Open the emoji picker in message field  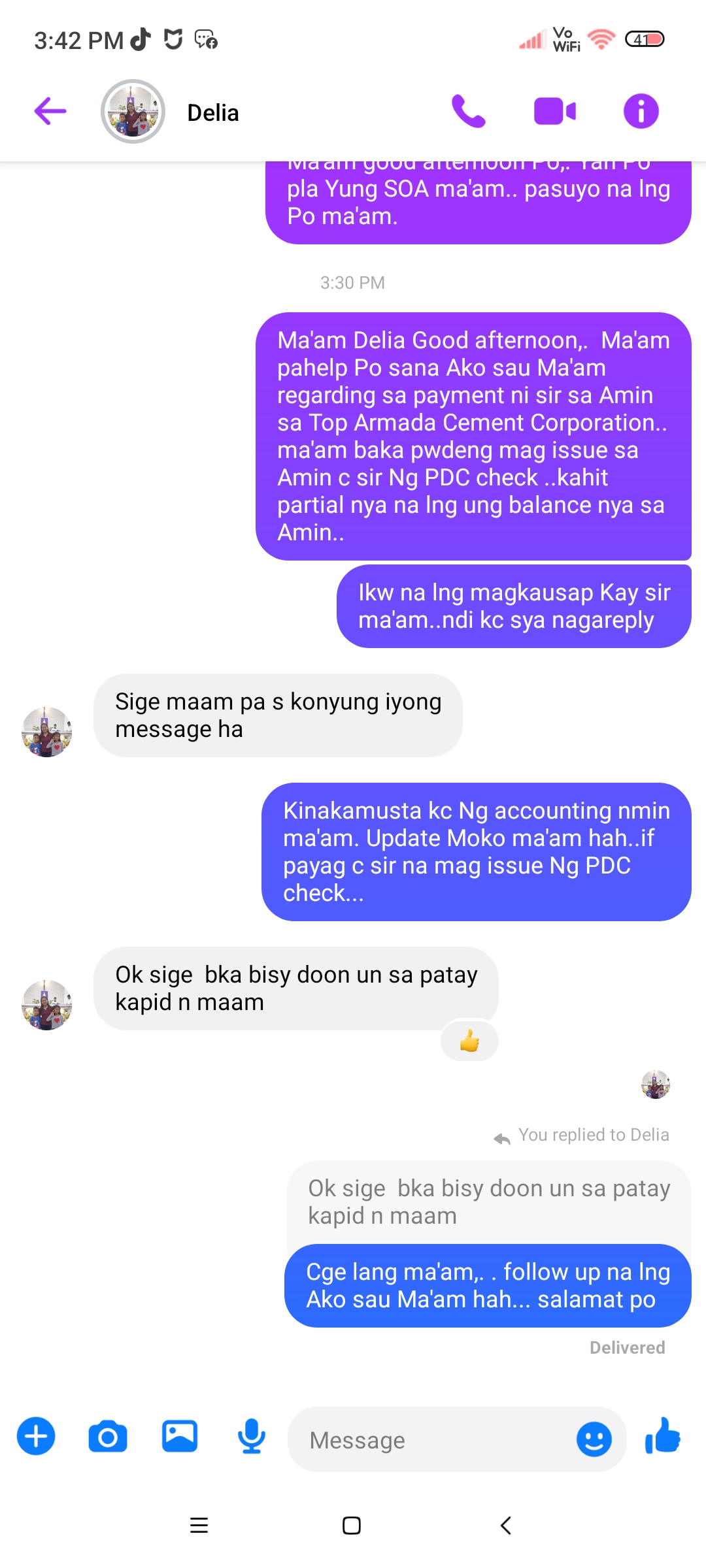click(x=594, y=1439)
